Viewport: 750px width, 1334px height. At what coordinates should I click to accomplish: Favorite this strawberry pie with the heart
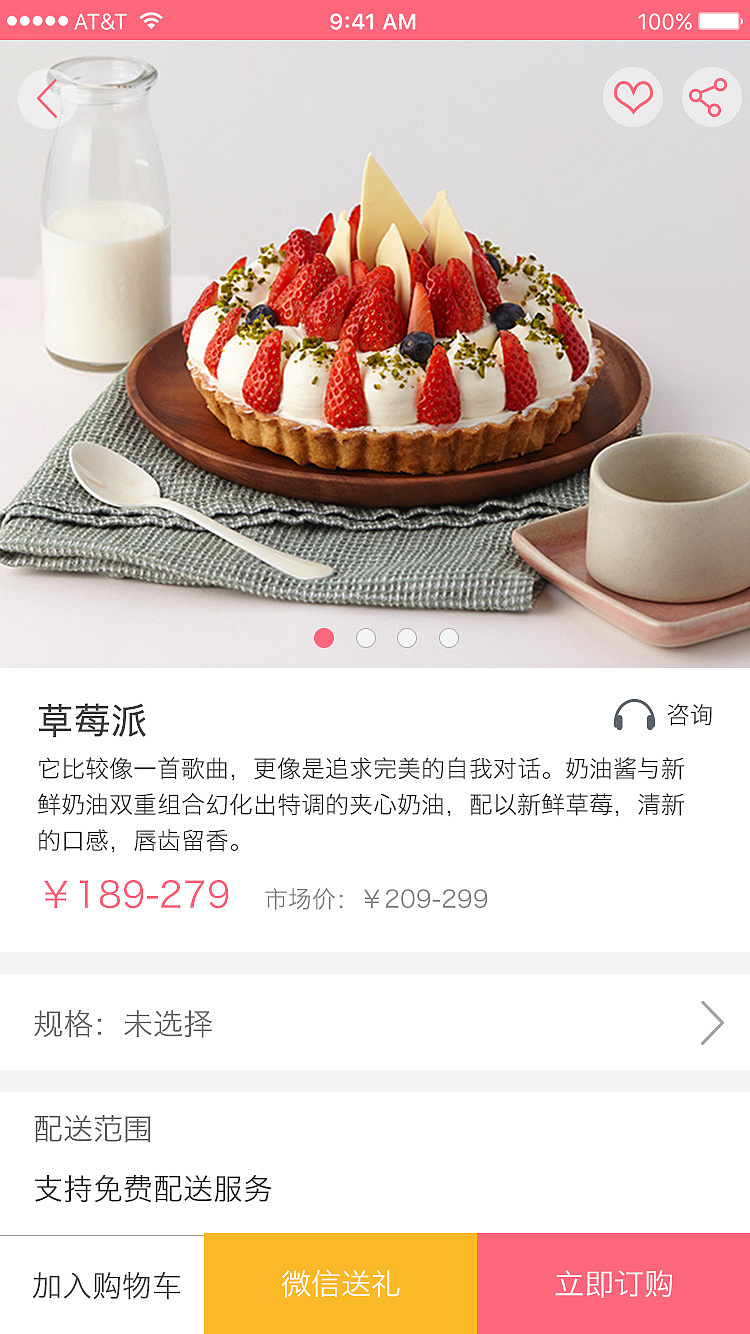[632, 97]
